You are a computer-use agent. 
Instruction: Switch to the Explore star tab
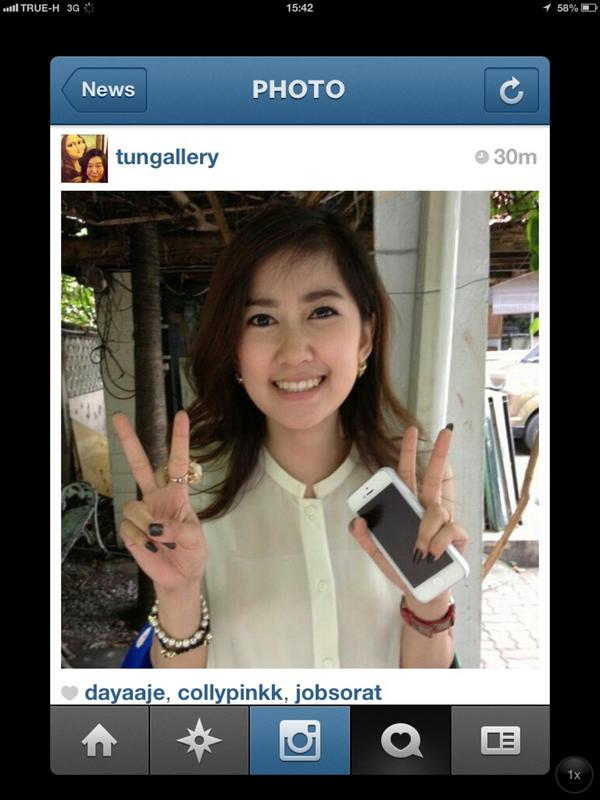pos(199,741)
